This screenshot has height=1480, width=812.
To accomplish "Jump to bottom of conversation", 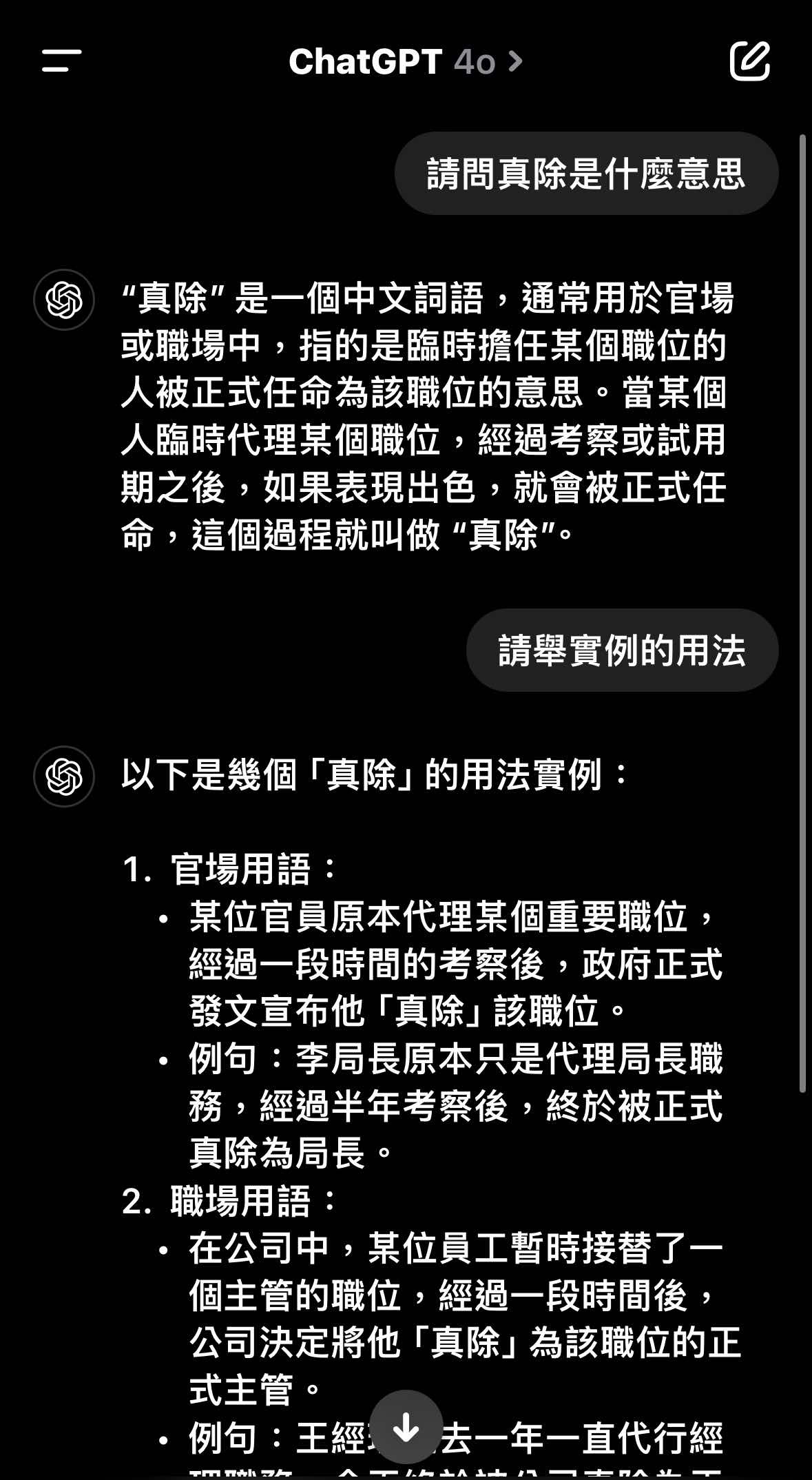I will pyautogui.click(x=406, y=1427).
